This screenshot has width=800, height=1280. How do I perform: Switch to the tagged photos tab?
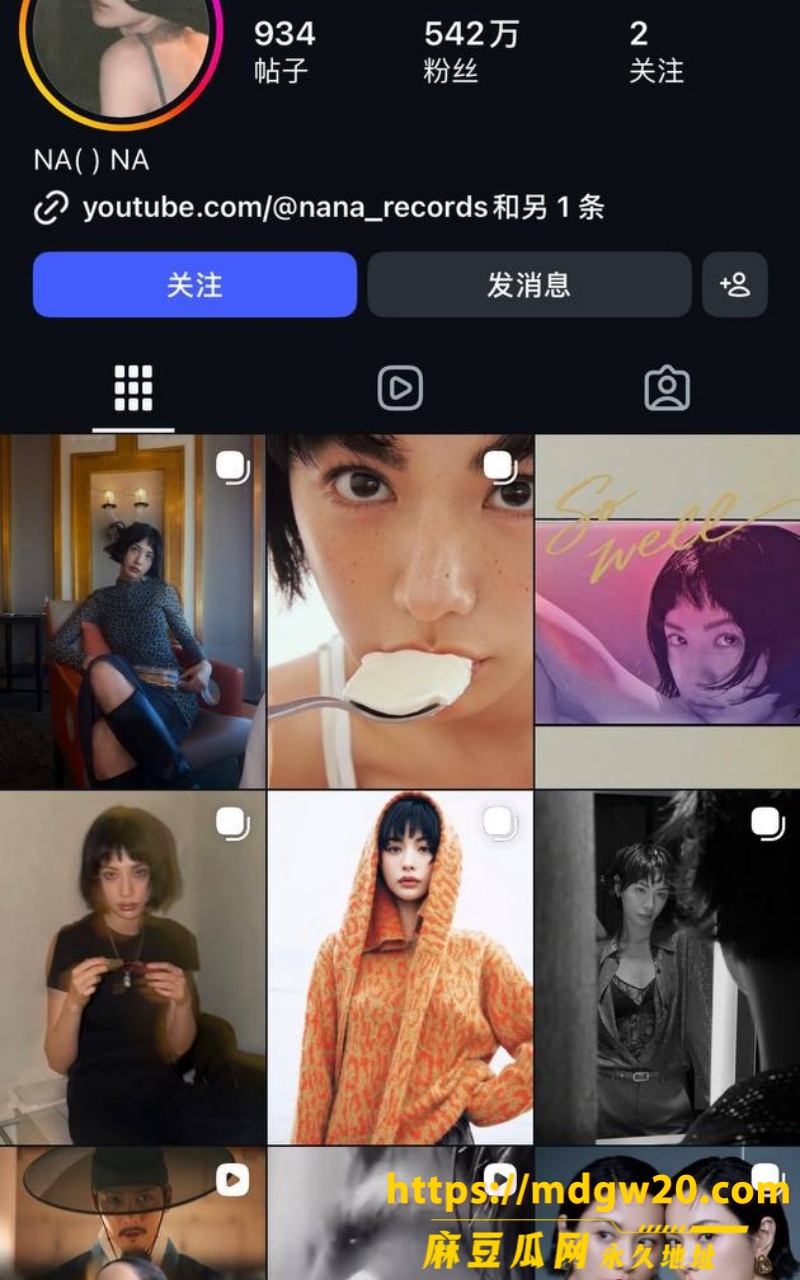tap(667, 388)
